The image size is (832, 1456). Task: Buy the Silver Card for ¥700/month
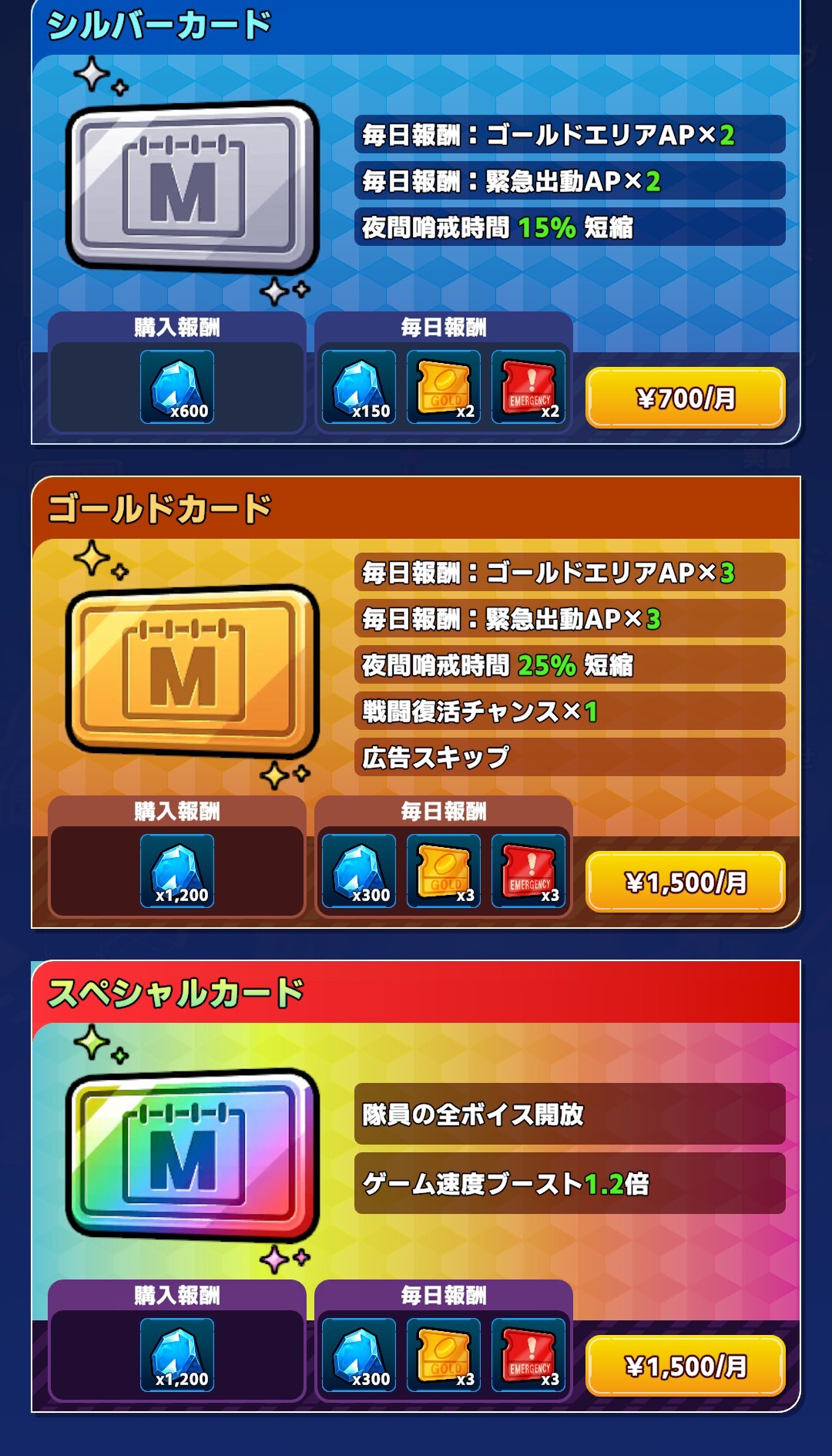click(685, 398)
